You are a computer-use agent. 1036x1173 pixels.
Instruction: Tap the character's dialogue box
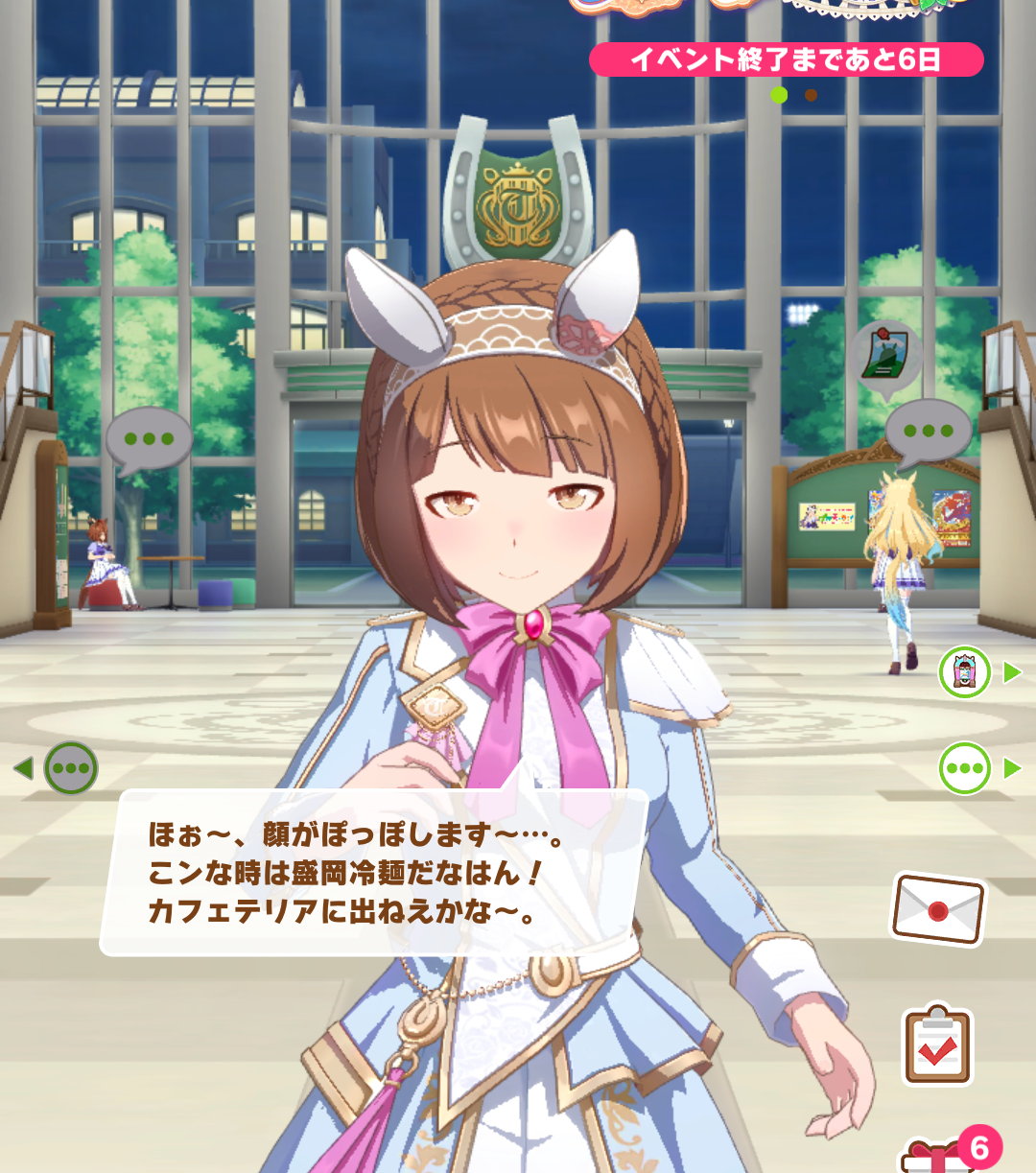374,873
